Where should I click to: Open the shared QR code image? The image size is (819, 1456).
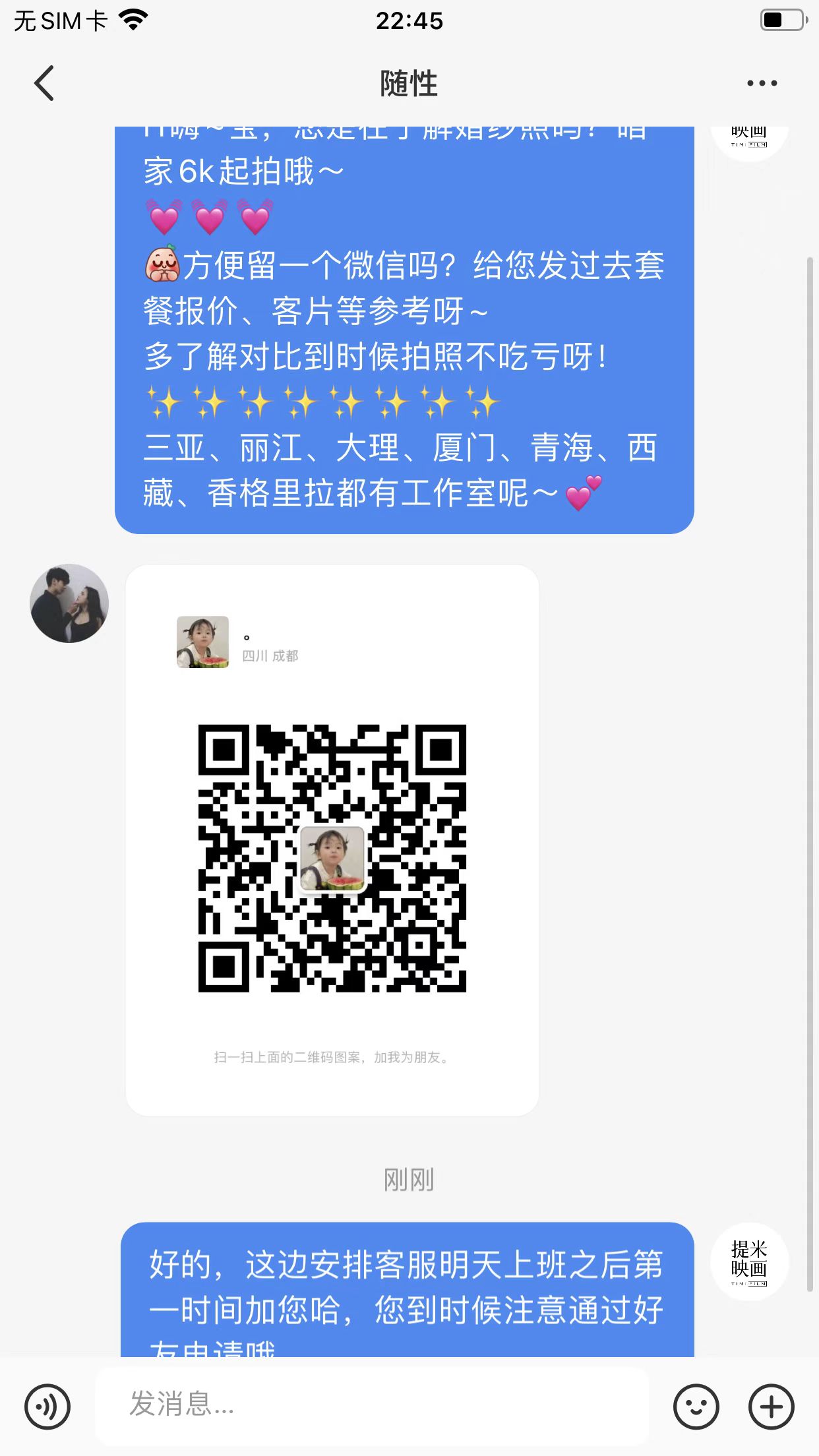(332, 840)
